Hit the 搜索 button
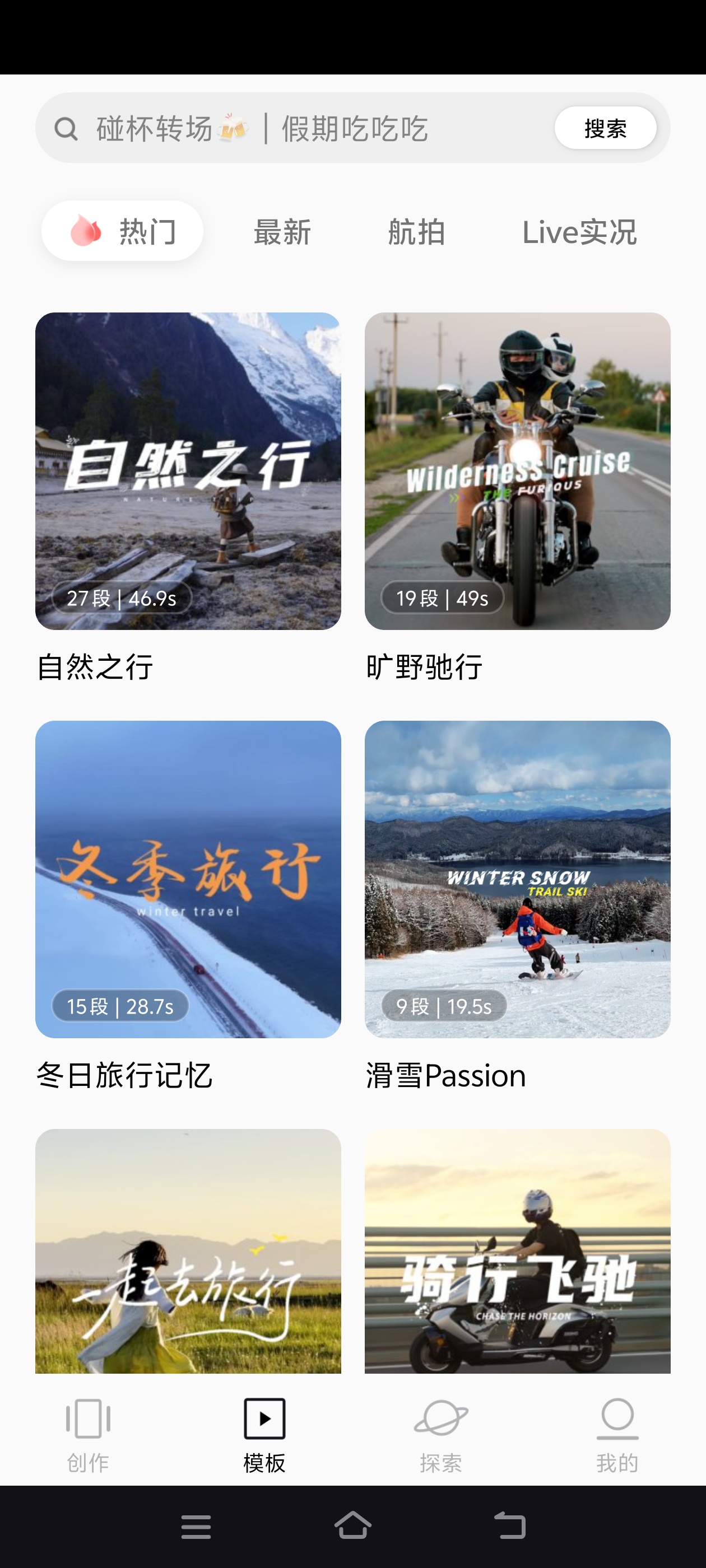Viewport: 706px width, 1568px height. 605,128
